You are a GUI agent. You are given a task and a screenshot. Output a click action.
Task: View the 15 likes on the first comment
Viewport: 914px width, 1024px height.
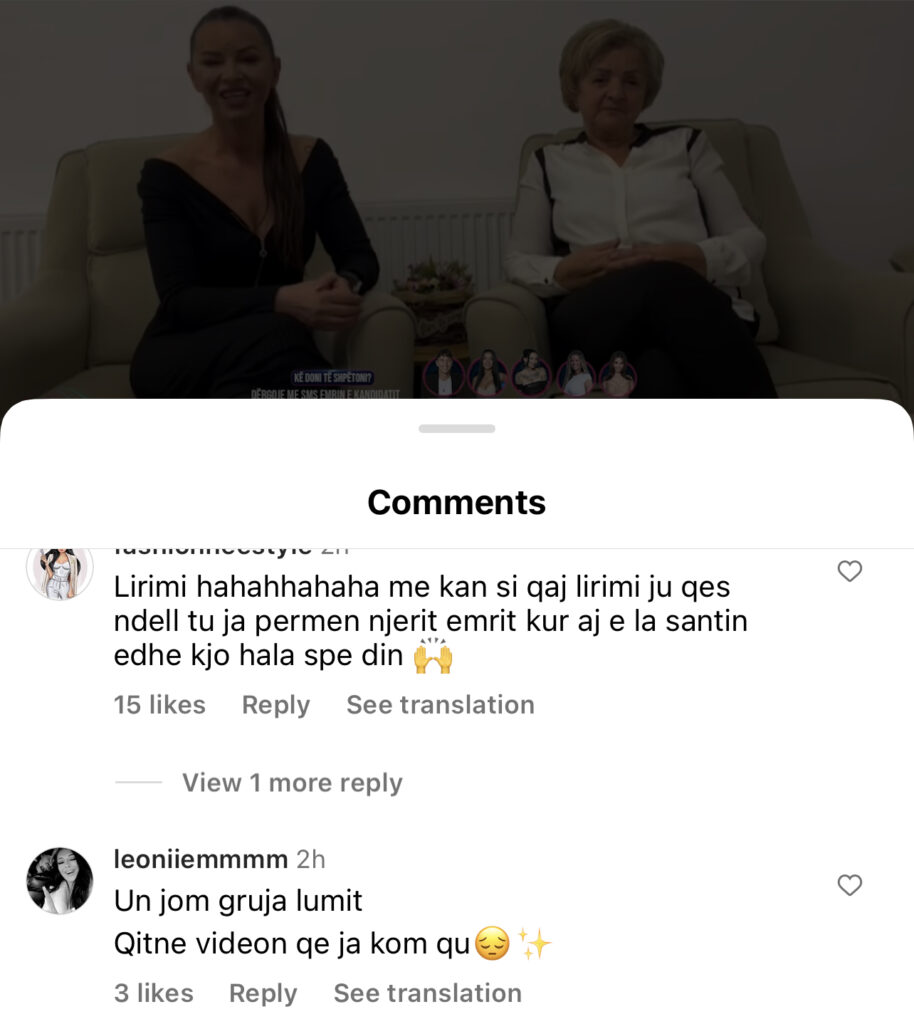(159, 705)
